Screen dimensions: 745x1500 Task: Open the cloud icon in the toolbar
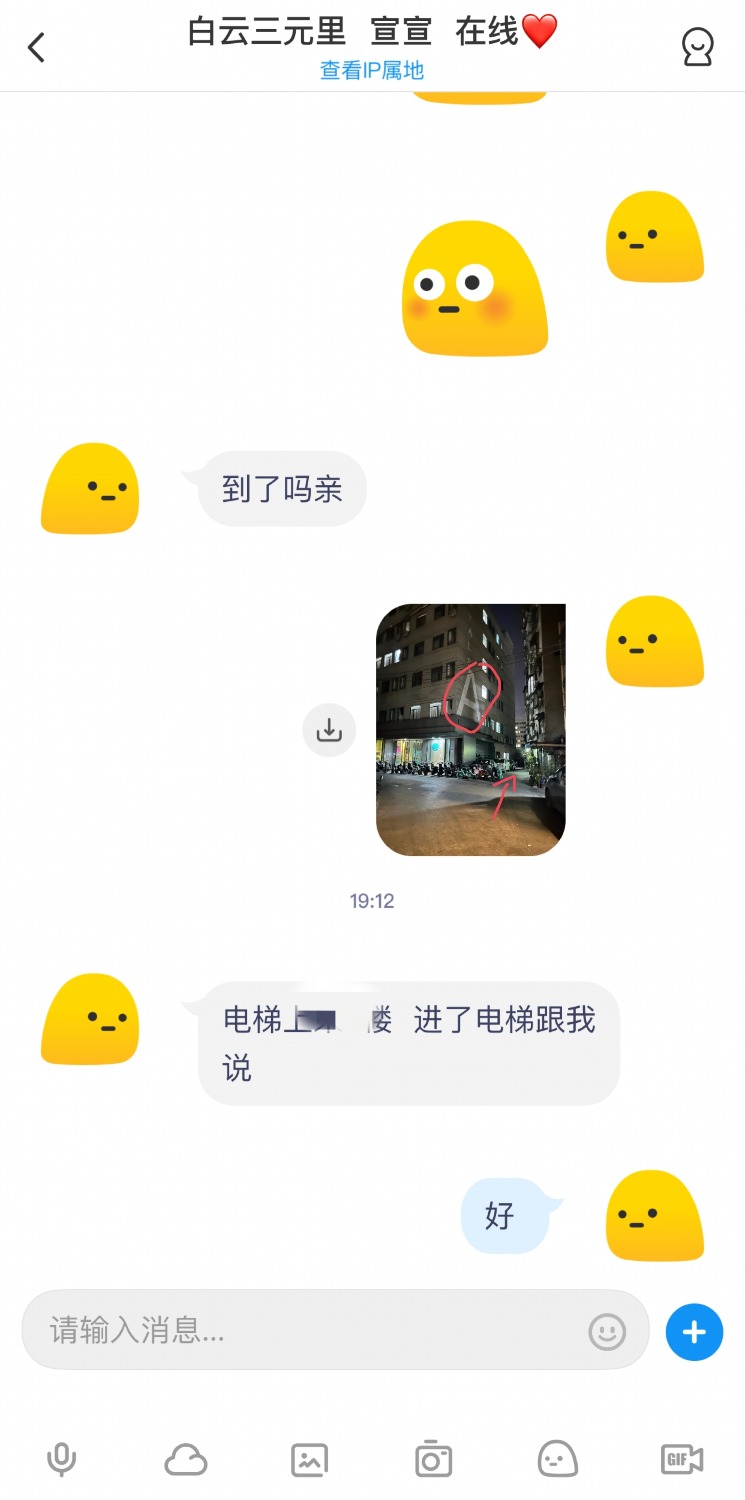[x=186, y=1460]
